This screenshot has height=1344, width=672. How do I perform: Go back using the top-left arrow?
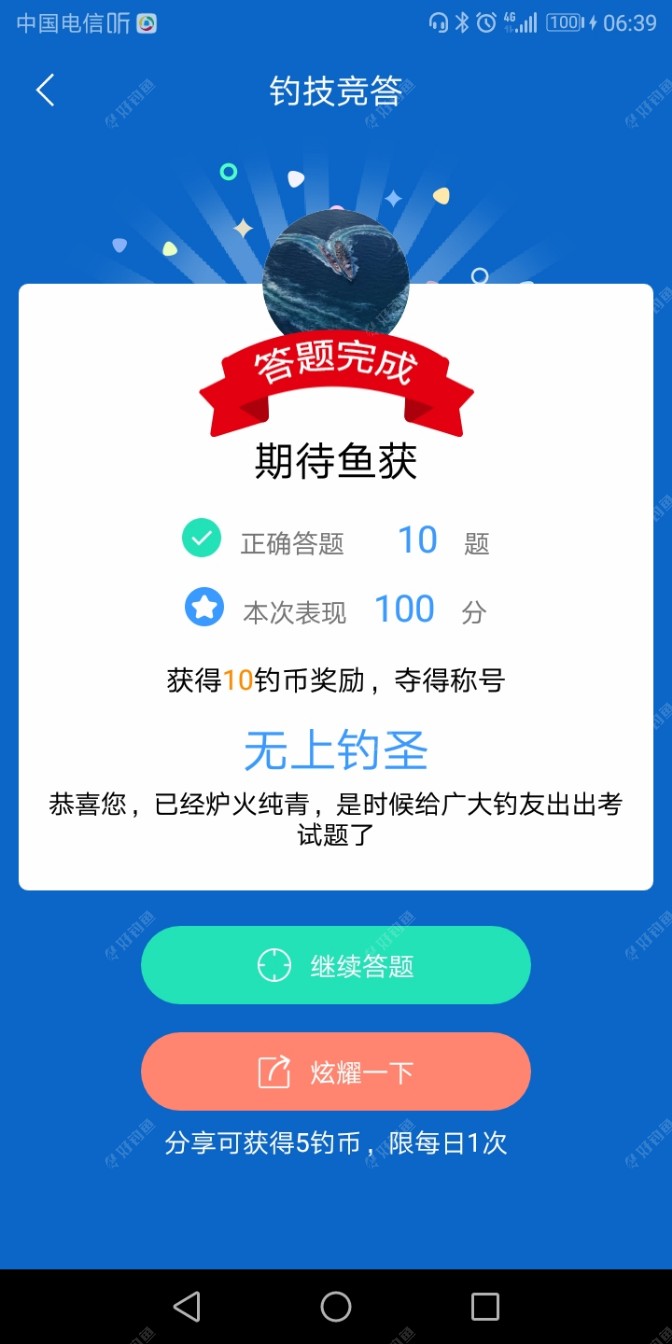pos(45,91)
